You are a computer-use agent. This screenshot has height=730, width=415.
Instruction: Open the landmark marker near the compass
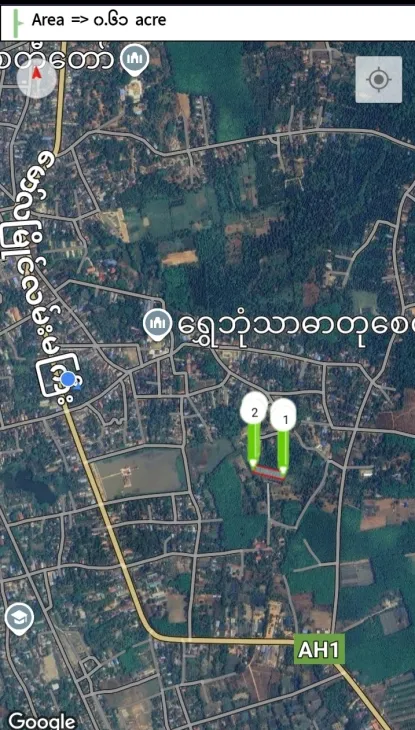tap(134, 61)
